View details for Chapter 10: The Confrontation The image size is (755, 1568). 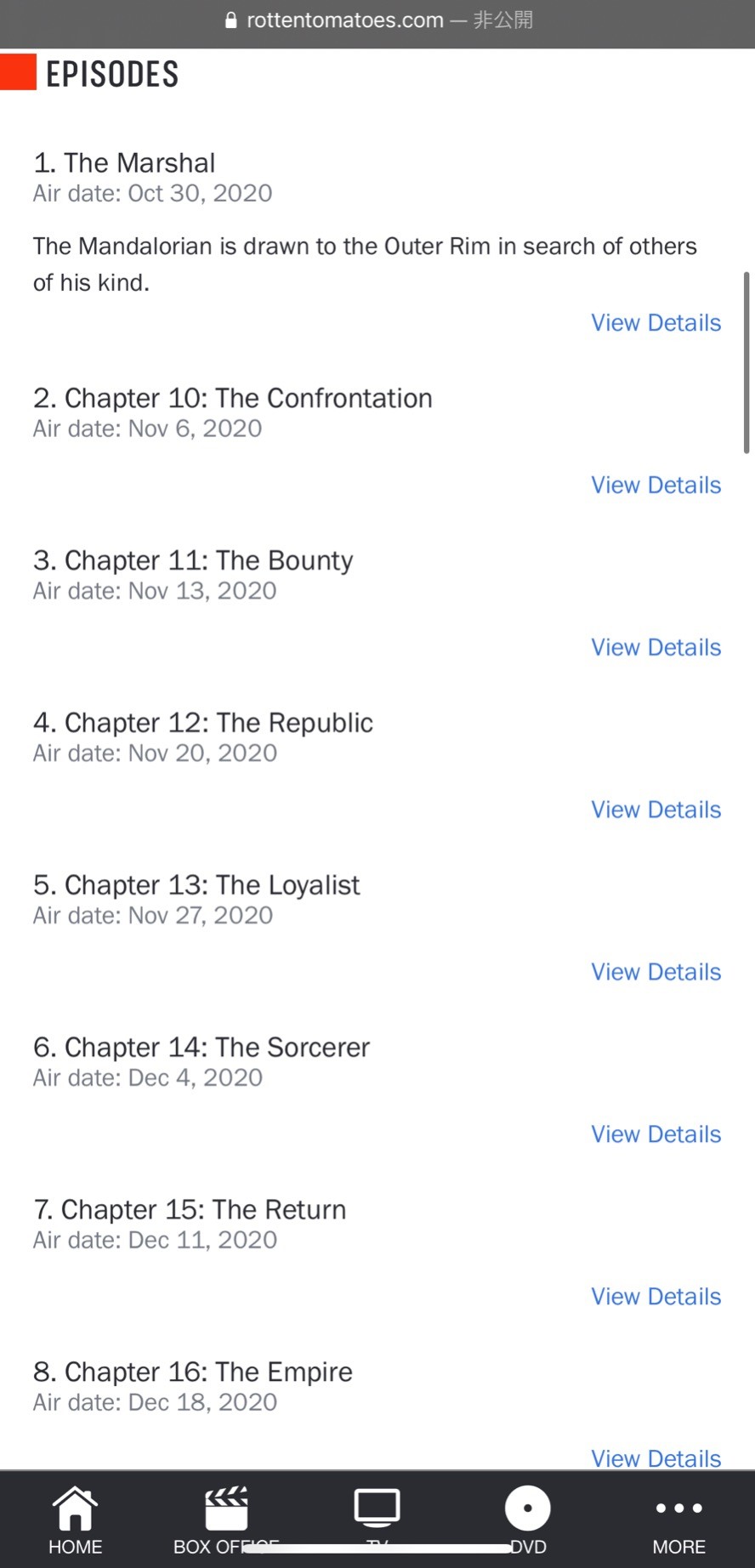click(656, 486)
